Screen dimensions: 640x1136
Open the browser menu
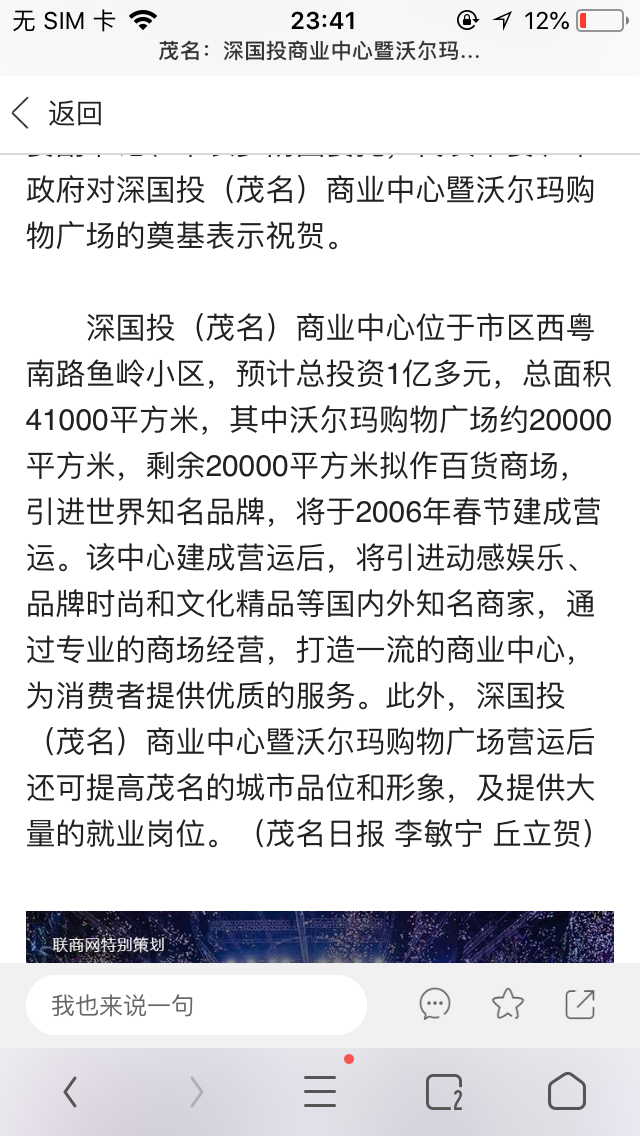[x=320, y=1091]
